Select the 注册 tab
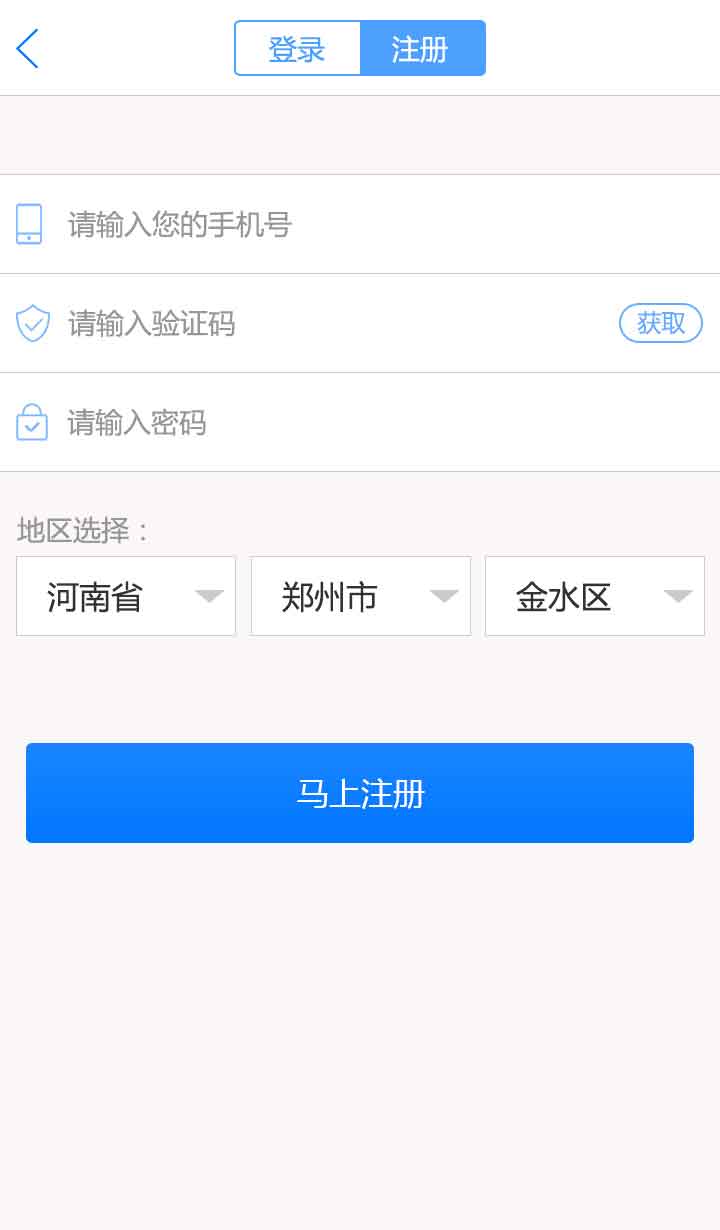The width and height of the screenshot is (720, 1230). (x=421, y=48)
